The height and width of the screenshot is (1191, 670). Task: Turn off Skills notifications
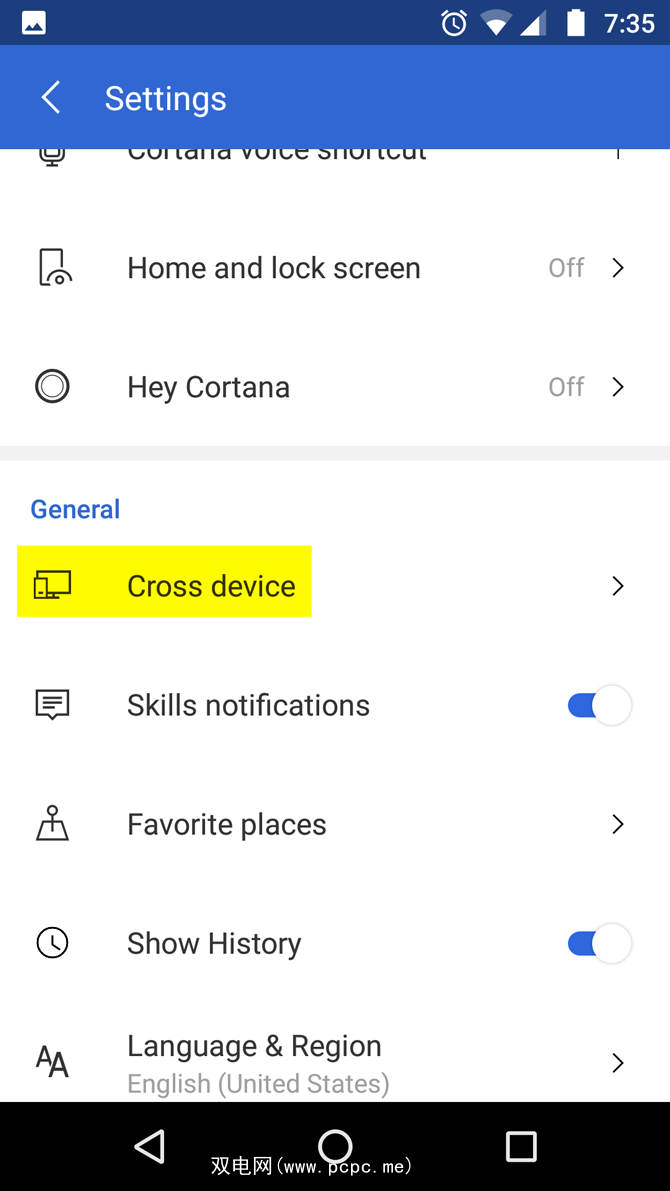(x=599, y=706)
